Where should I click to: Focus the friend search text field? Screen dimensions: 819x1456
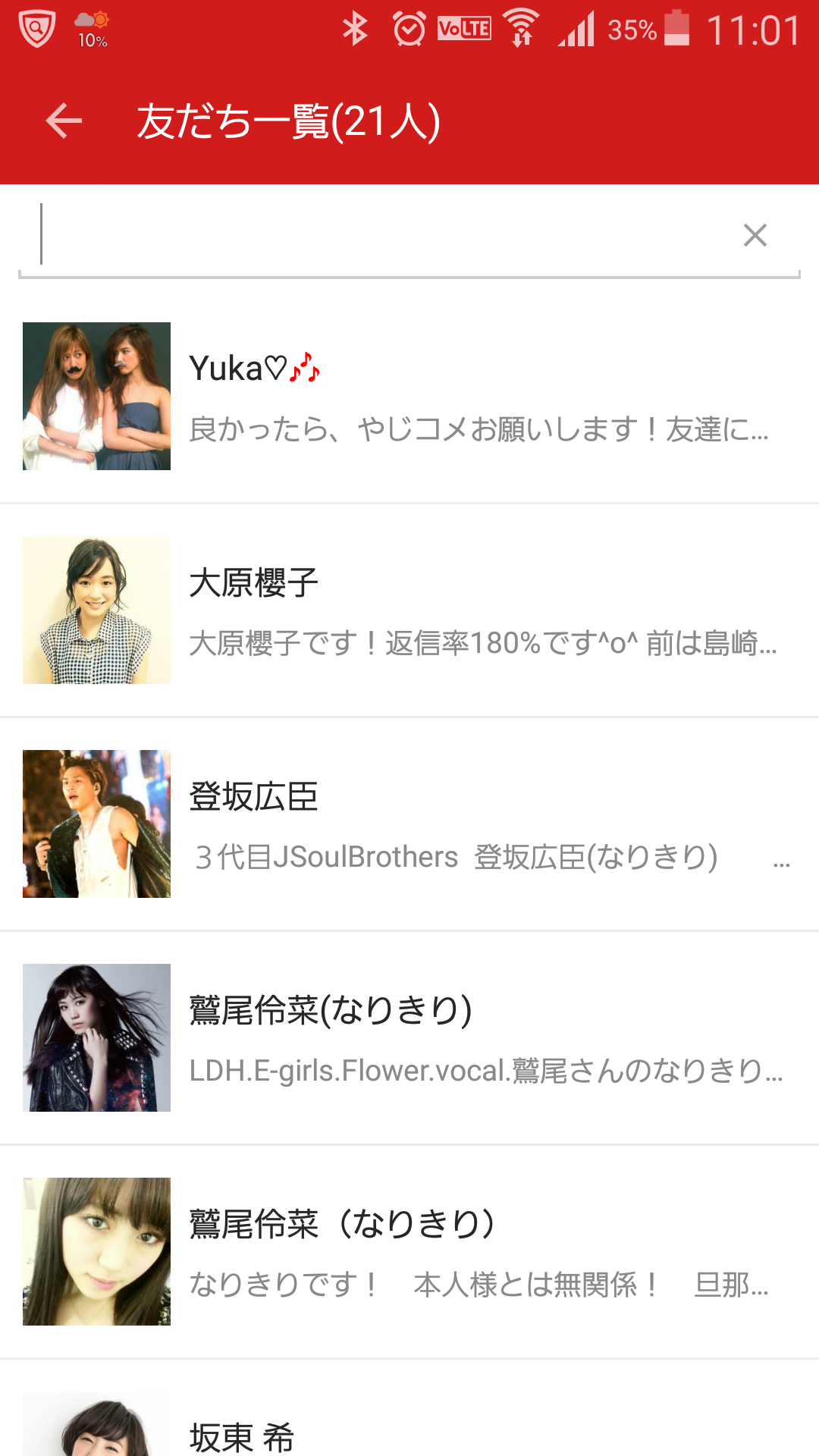379,235
